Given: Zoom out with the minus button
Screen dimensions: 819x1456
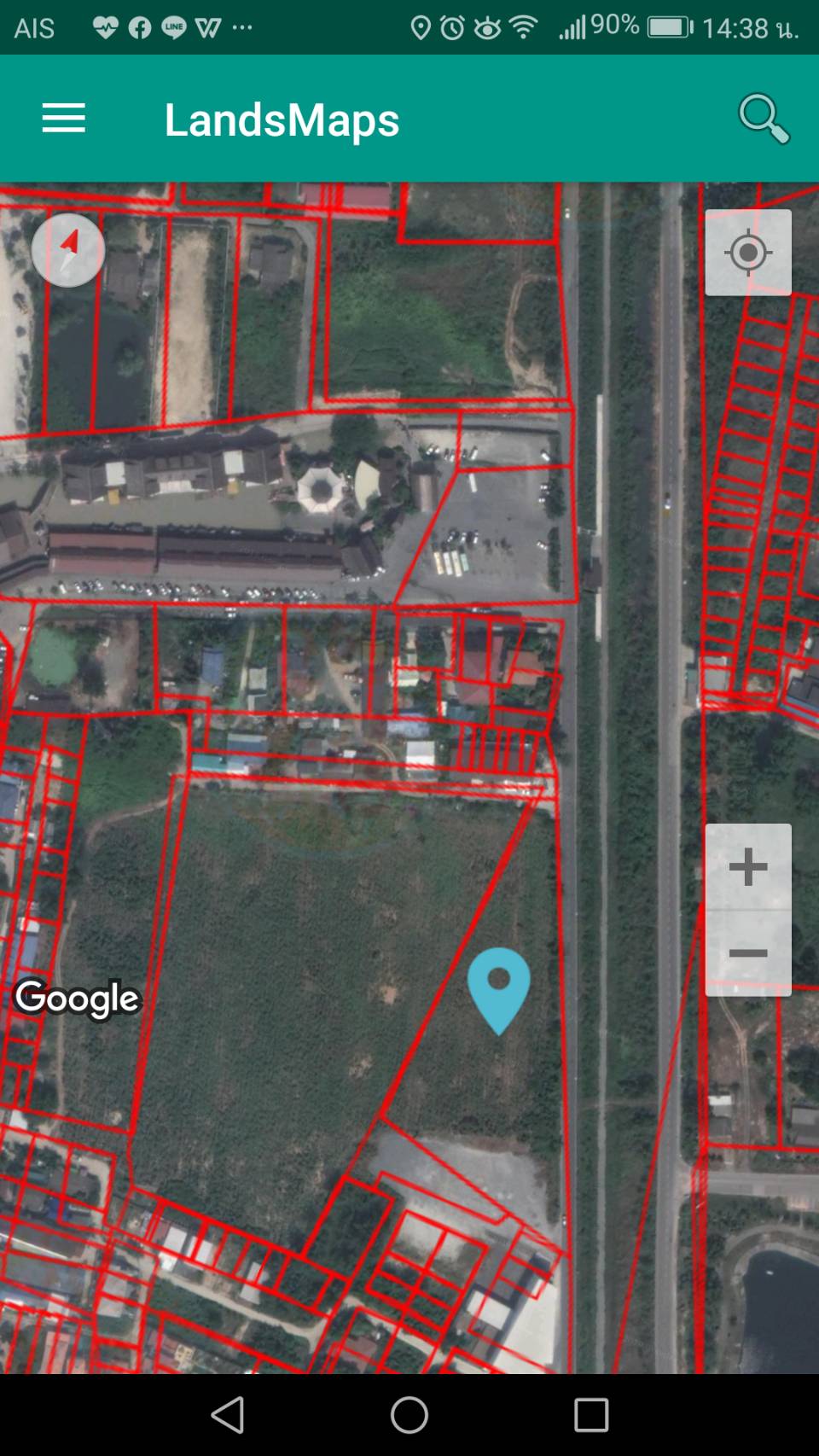Looking at the screenshot, I should [748, 953].
